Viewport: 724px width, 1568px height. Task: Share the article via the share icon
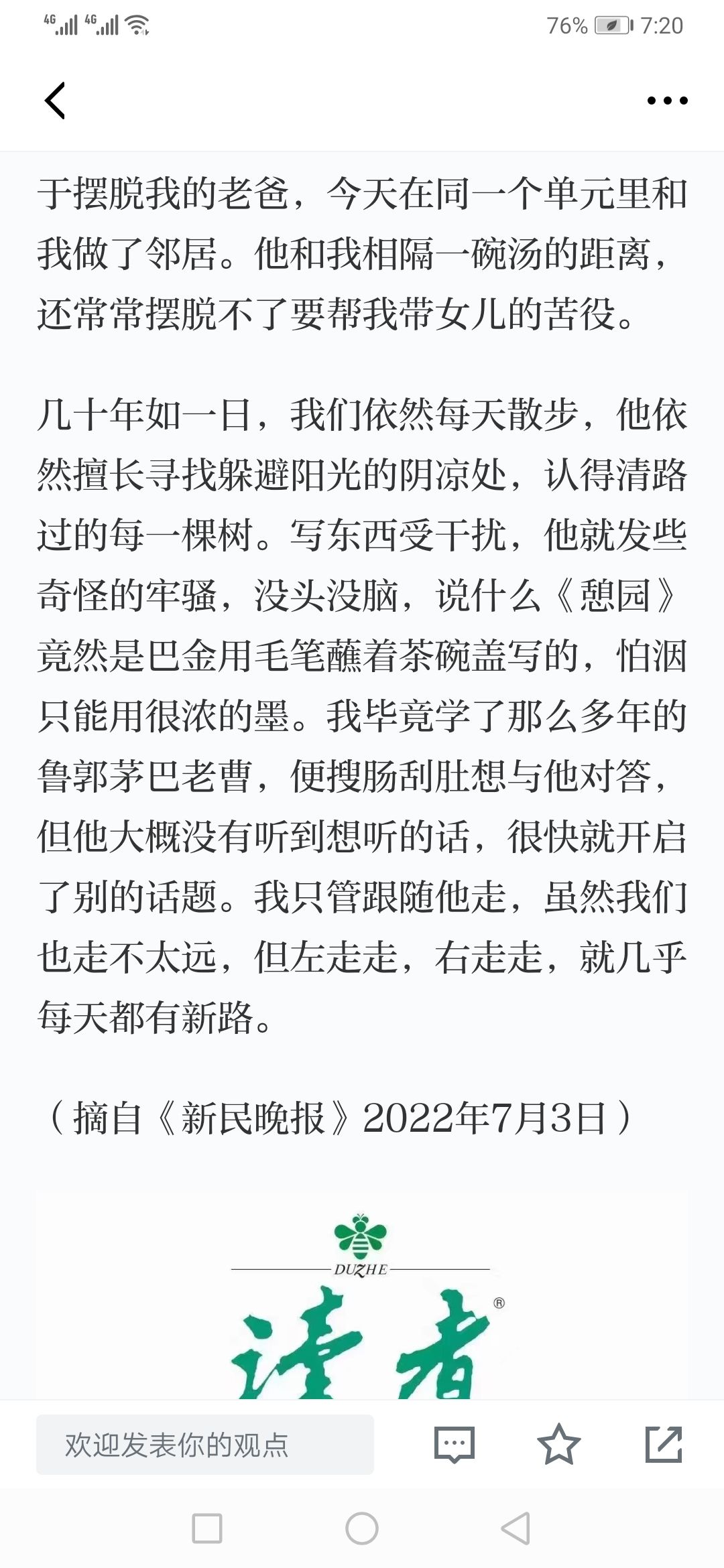click(x=664, y=1444)
